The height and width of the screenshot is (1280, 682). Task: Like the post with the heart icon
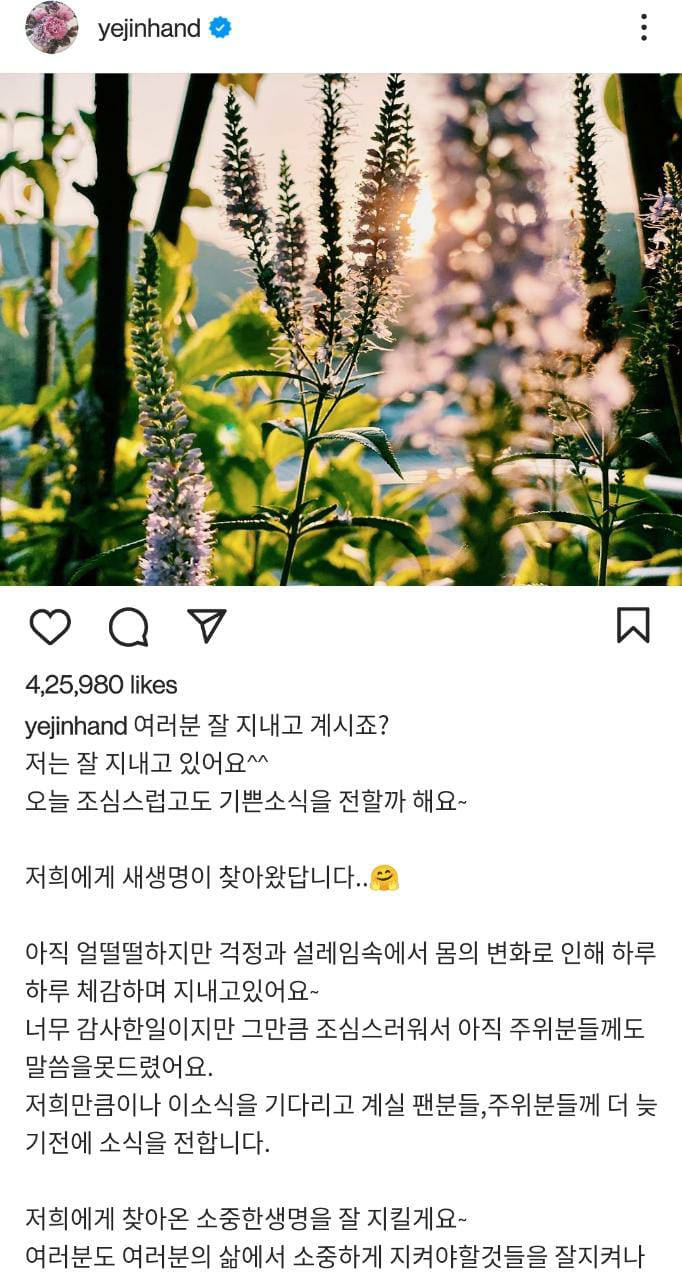tap(50, 626)
